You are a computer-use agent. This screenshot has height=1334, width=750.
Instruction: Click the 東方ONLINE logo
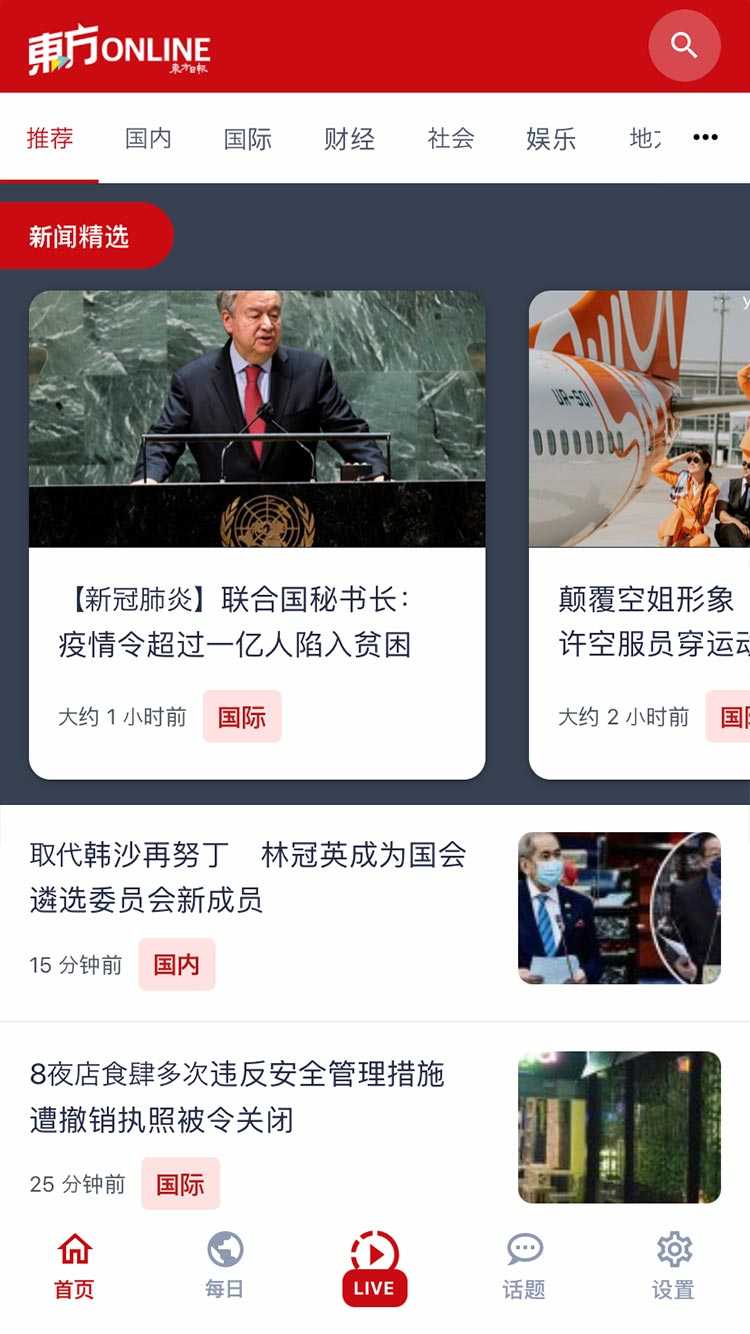coord(115,45)
